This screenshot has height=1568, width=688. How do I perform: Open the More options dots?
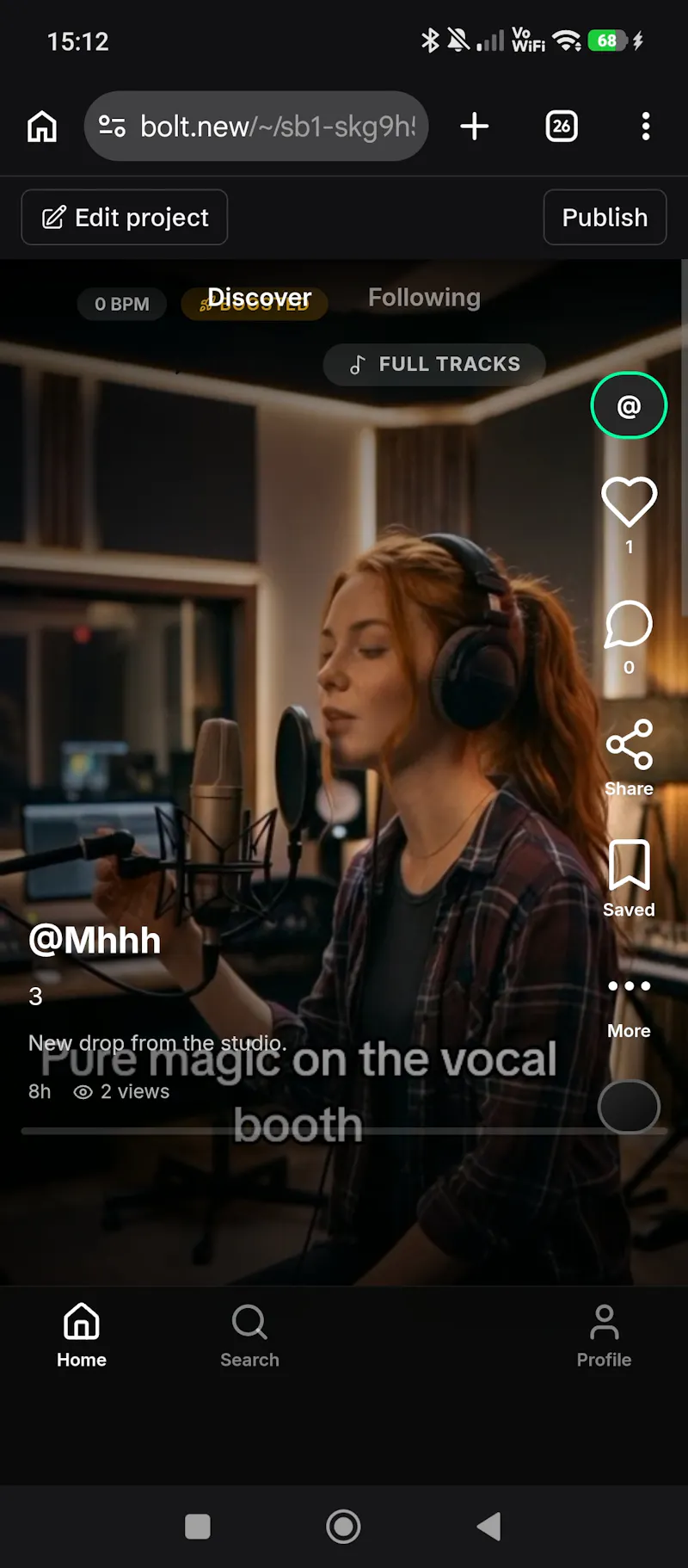(x=629, y=986)
